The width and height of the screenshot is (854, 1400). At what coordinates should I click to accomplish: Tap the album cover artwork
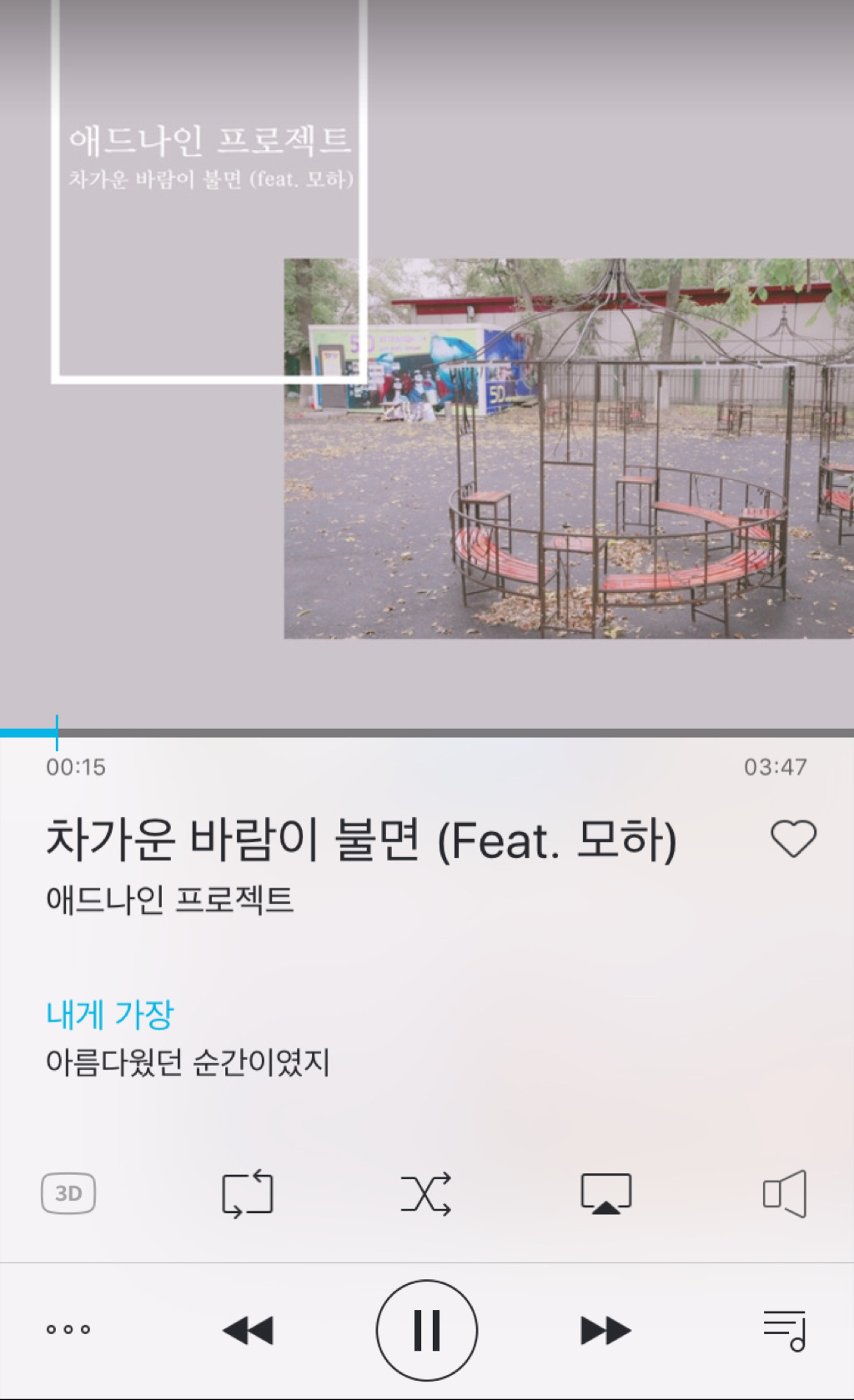[x=427, y=359]
